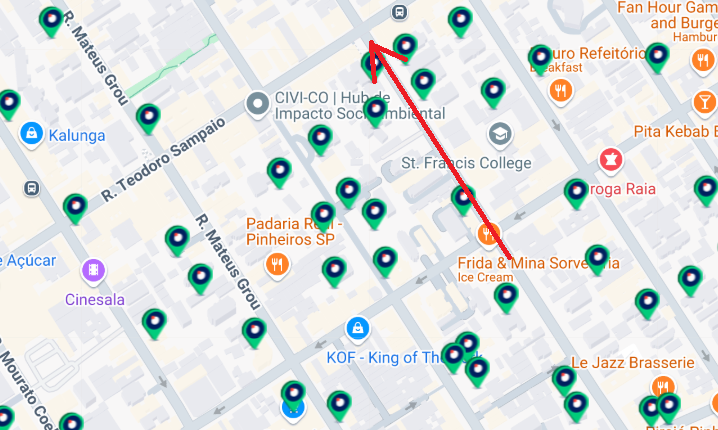Open the Le Jazz Brasserie marker
Image resolution: width=718 pixels, height=430 pixels.
661,388
